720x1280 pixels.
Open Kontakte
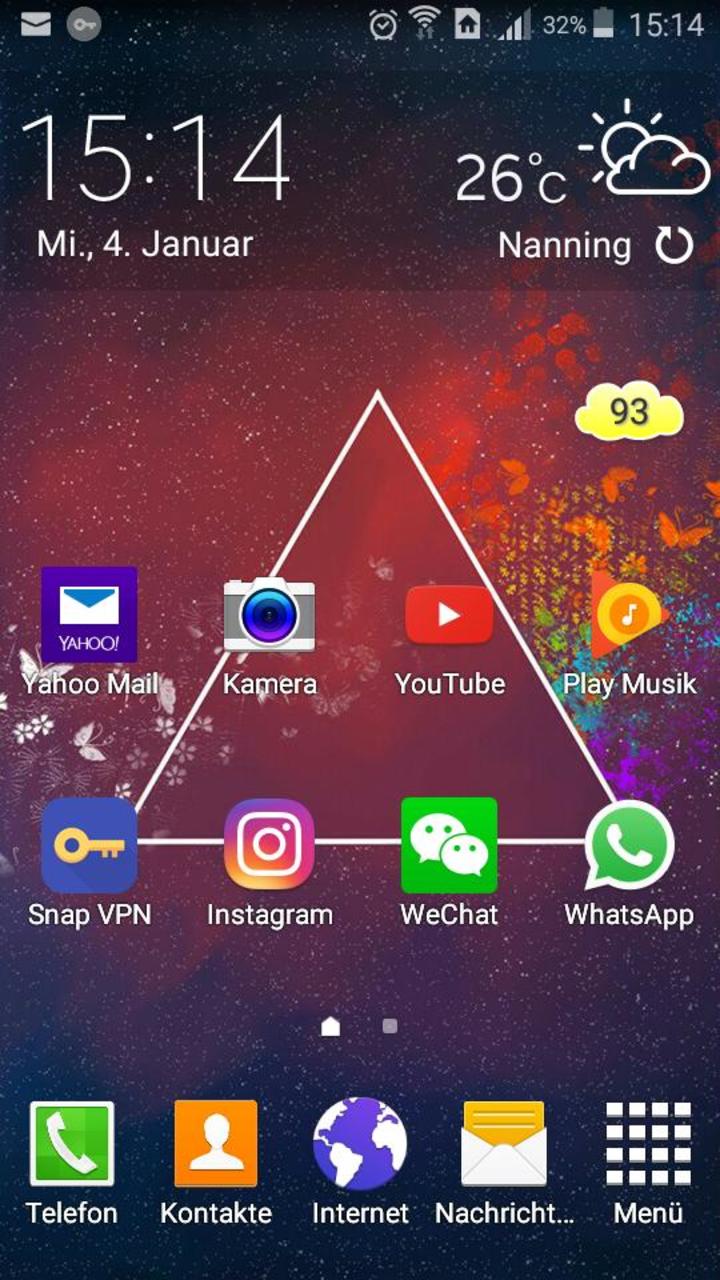[x=216, y=1143]
